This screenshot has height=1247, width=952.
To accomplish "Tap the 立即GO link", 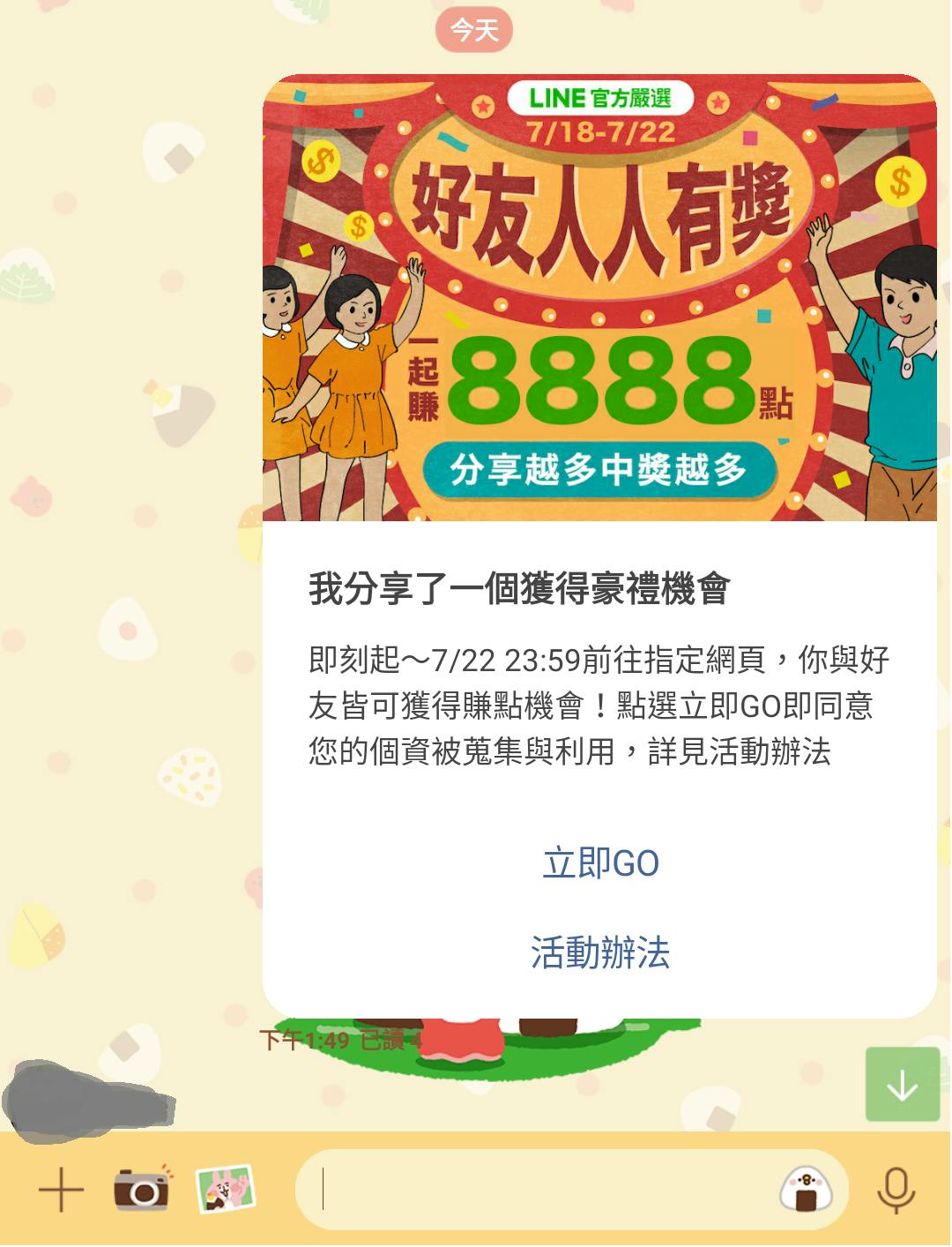I will tap(600, 863).
